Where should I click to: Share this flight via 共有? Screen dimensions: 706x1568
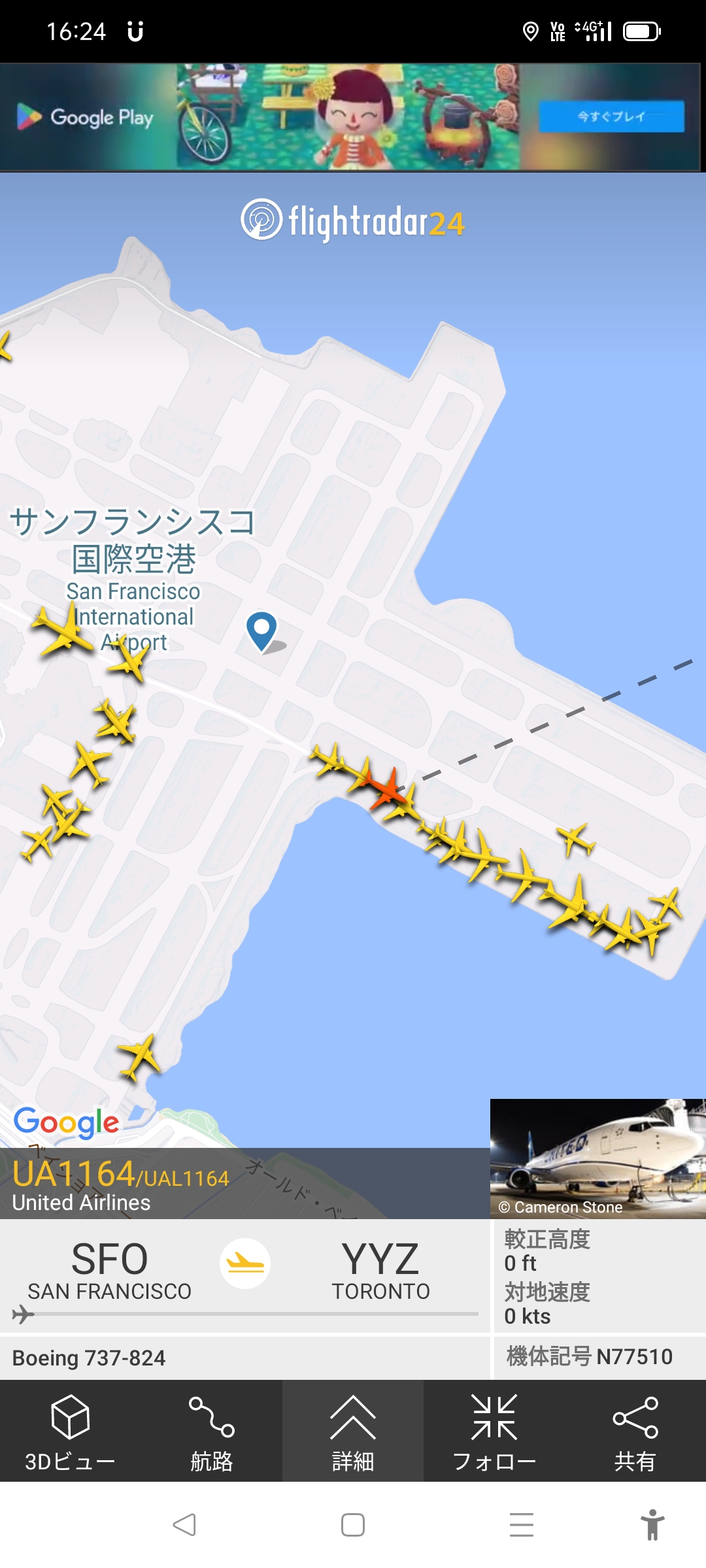635,1431
